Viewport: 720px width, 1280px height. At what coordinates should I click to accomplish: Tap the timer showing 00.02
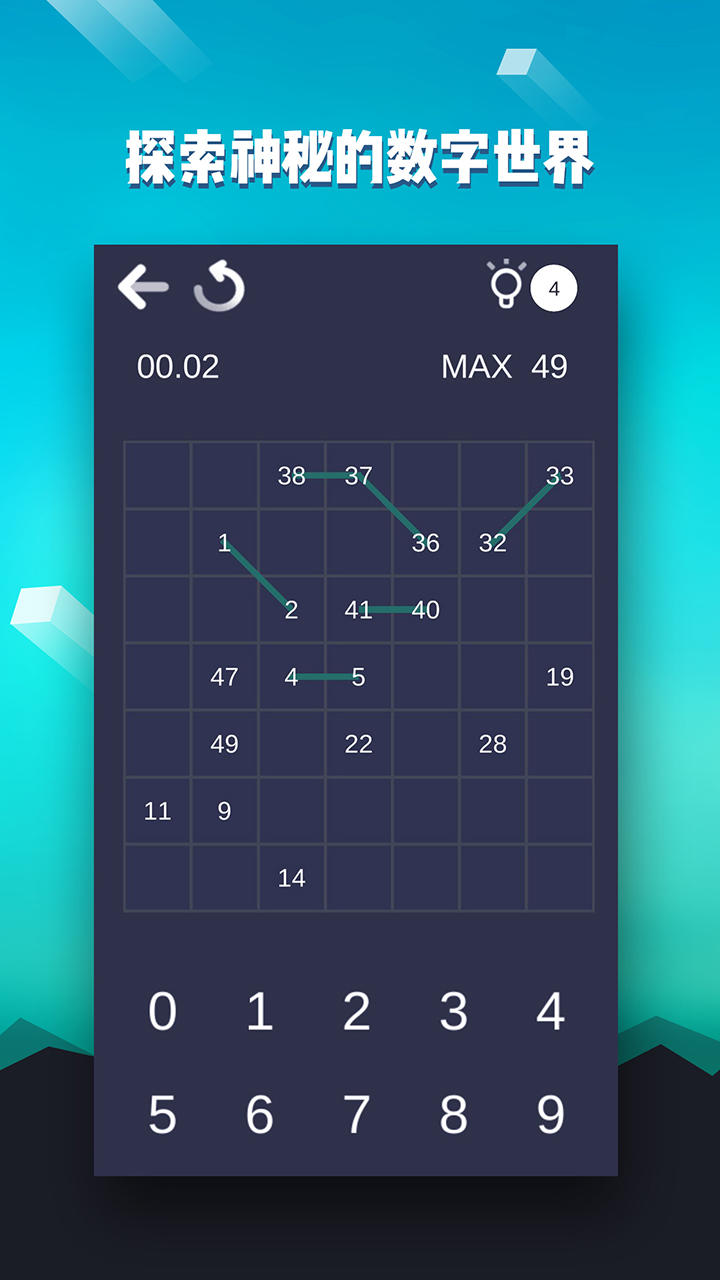pyautogui.click(x=178, y=367)
